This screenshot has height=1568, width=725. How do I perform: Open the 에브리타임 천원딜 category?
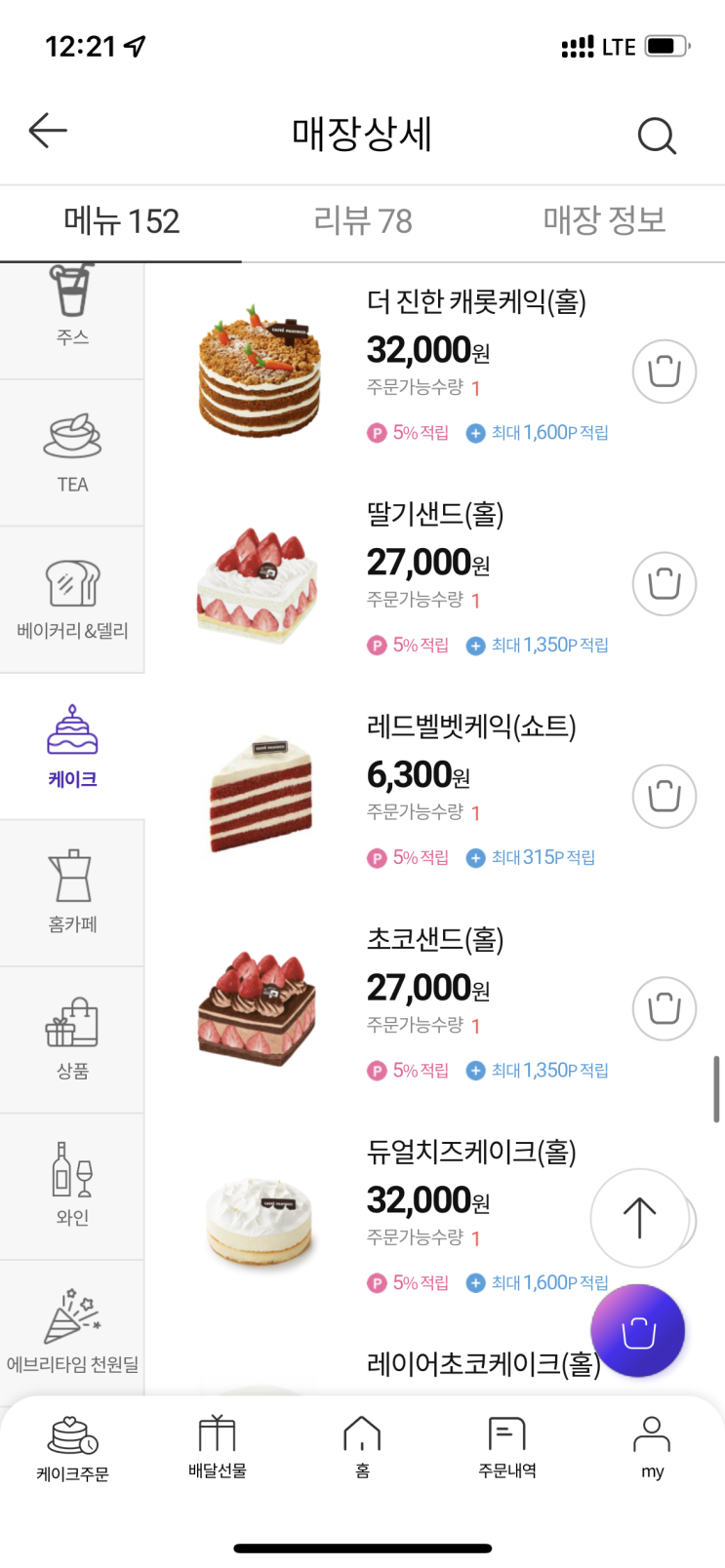72,1330
